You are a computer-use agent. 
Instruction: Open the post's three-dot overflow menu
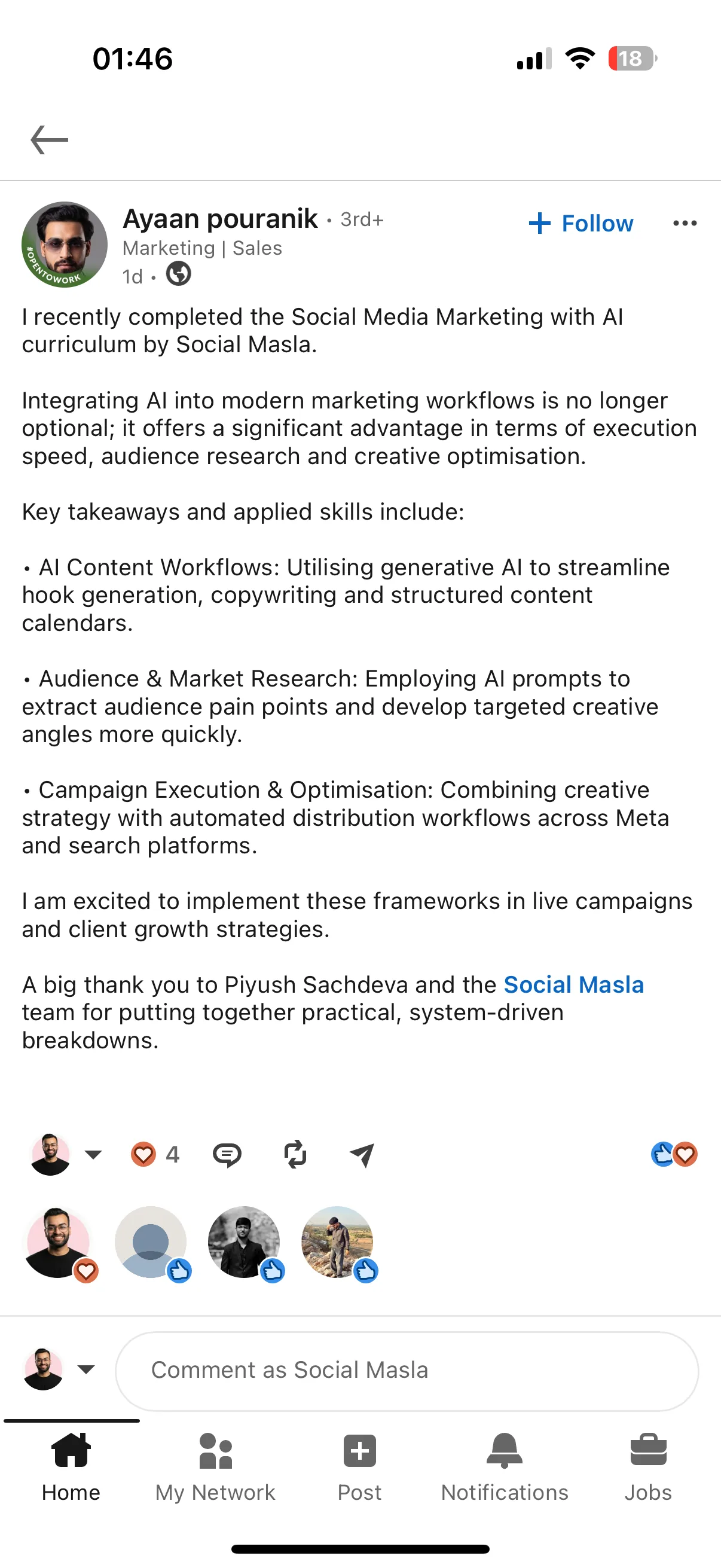click(685, 224)
